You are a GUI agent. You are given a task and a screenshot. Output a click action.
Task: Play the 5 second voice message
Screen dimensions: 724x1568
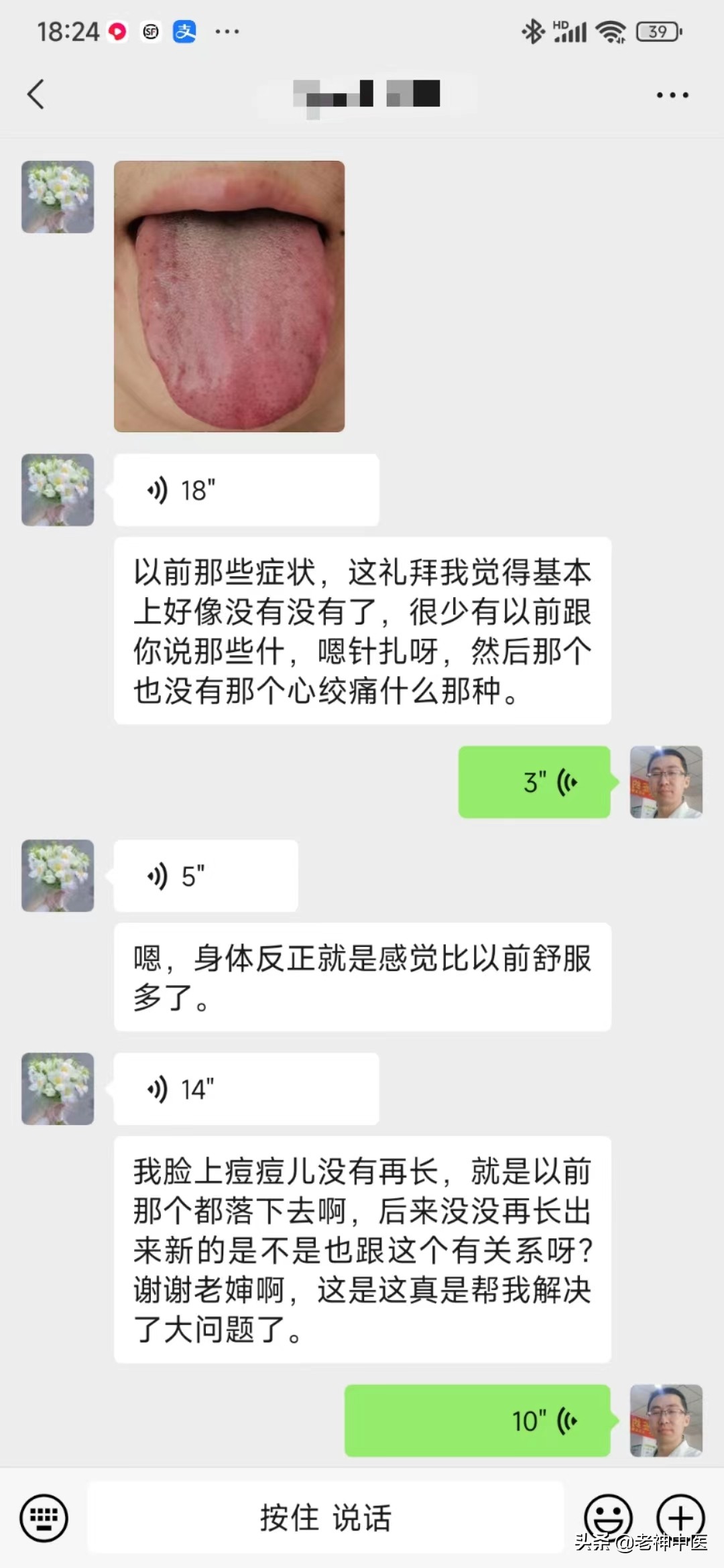point(206,876)
